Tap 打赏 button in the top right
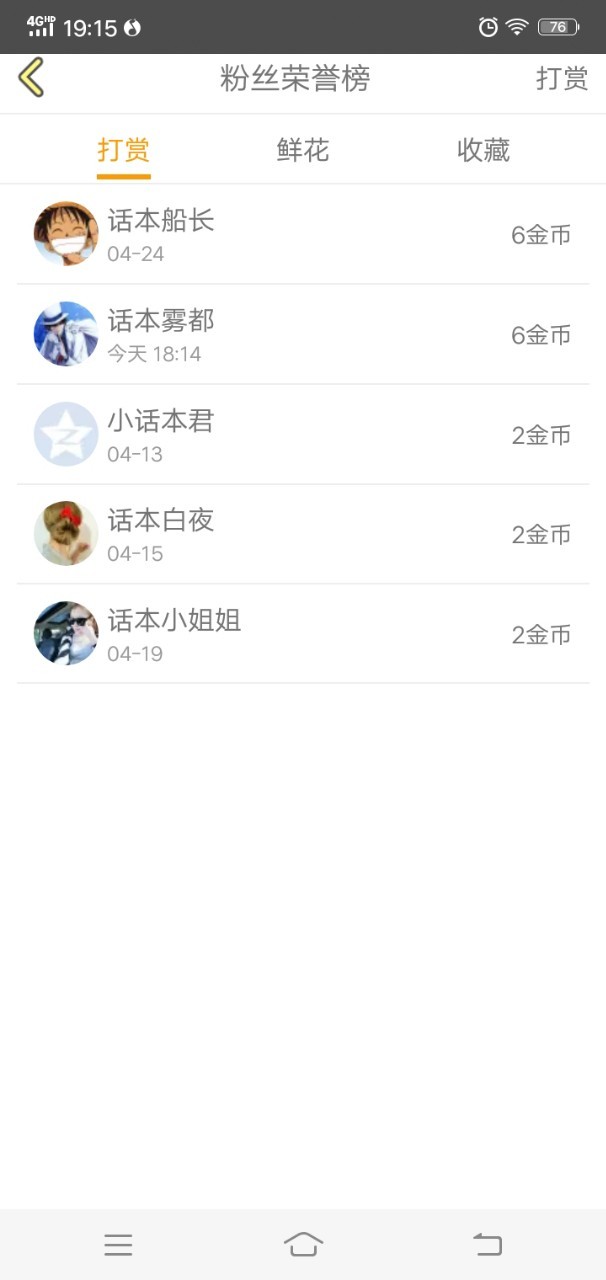This screenshot has width=606, height=1280. [562, 79]
